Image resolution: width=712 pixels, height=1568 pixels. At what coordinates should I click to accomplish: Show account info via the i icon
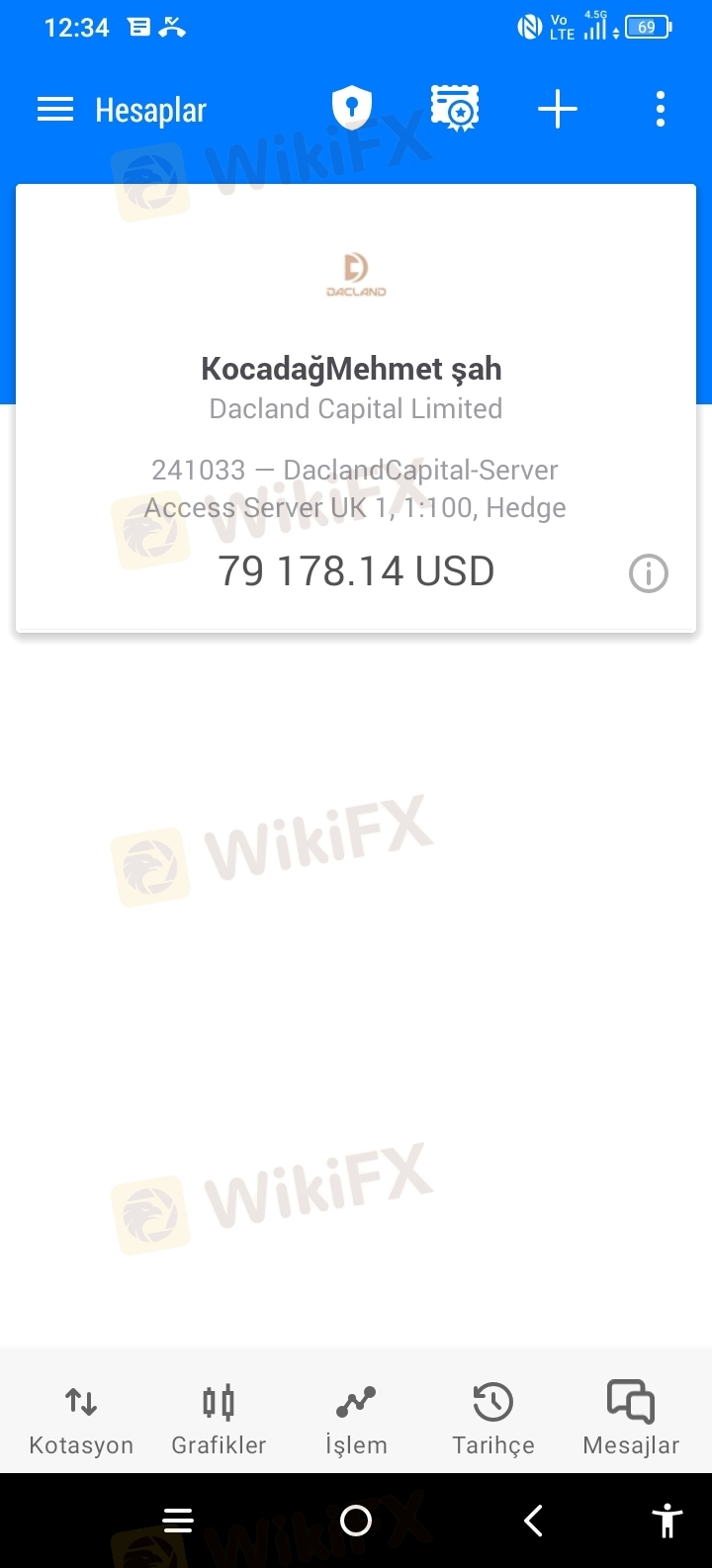coord(649,573)
